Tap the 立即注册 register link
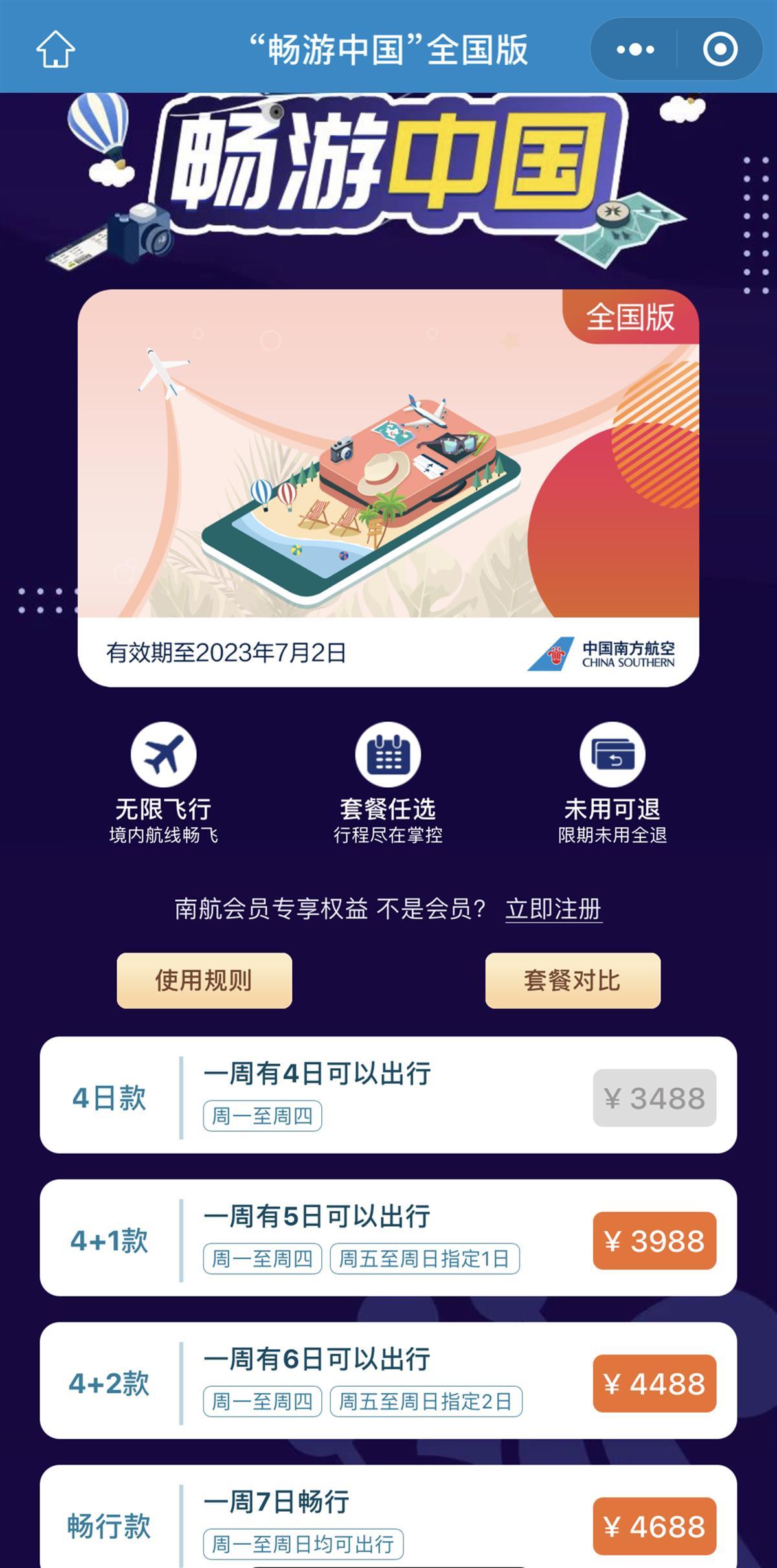This screenshot has height=1568, width=777. (x=554, y=909)
